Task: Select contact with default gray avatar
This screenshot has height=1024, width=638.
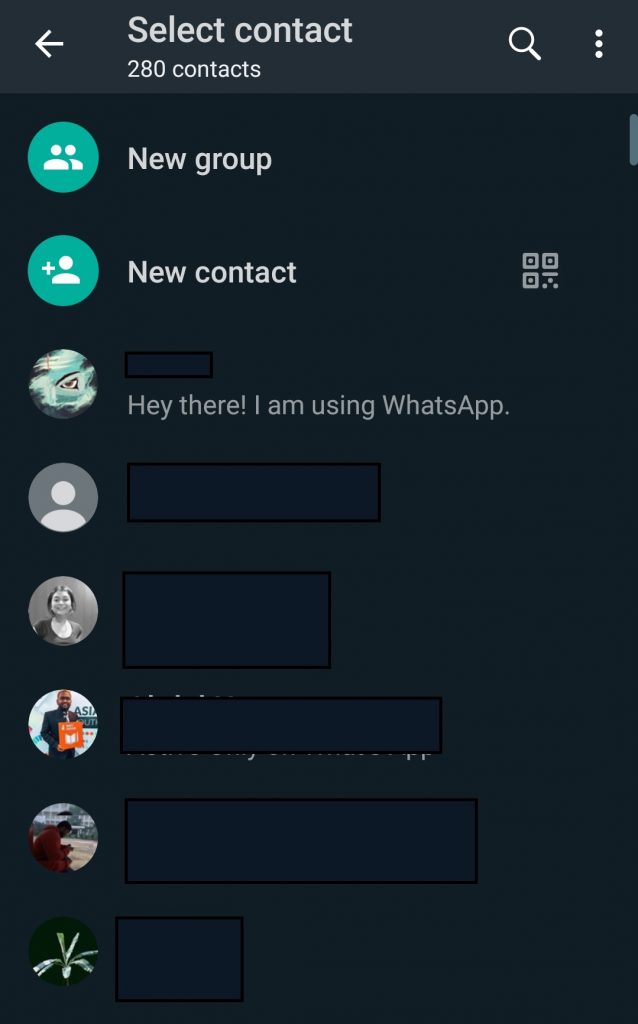Action: 319,498
